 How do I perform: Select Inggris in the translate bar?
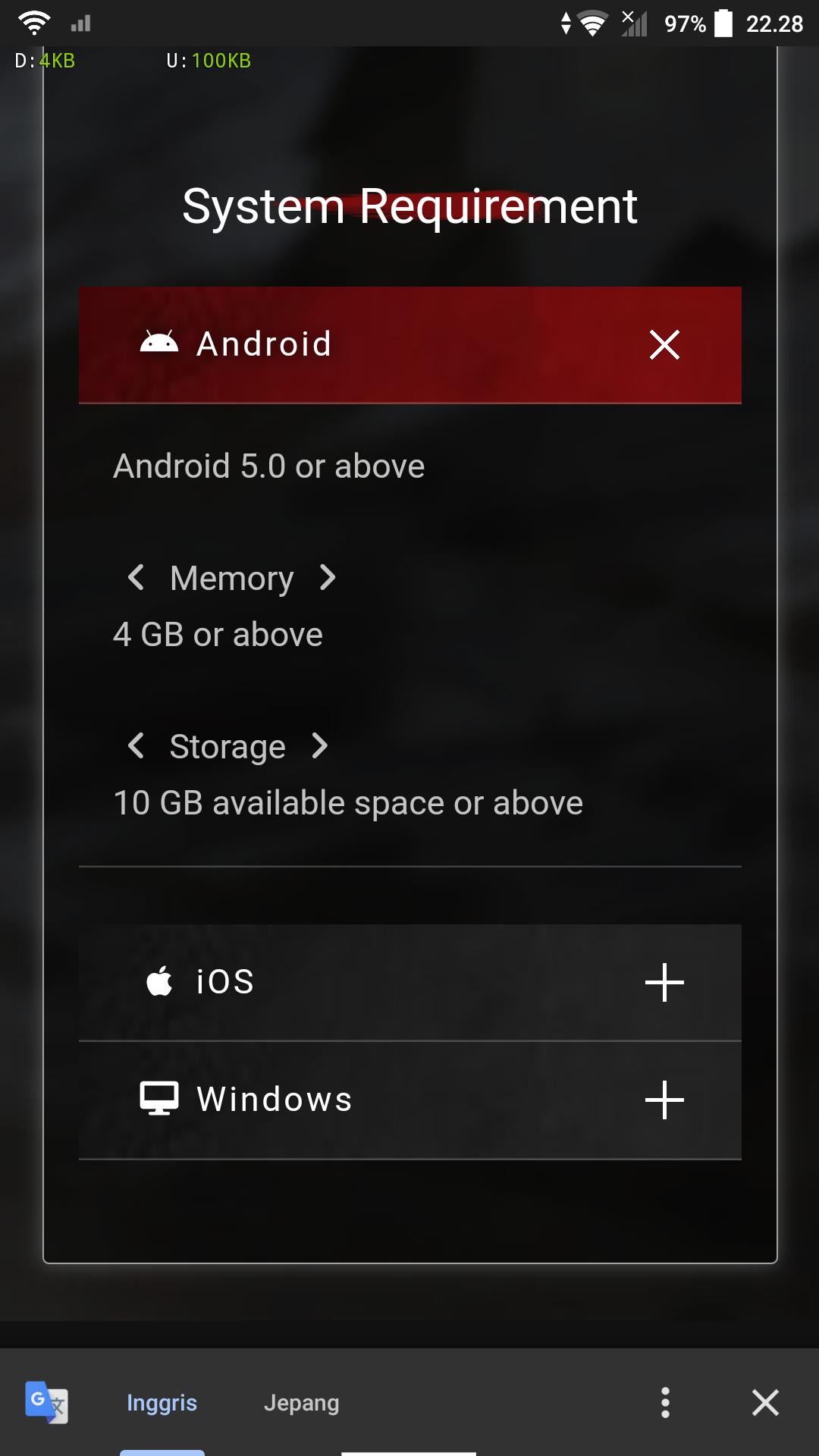coord(162,1403)
